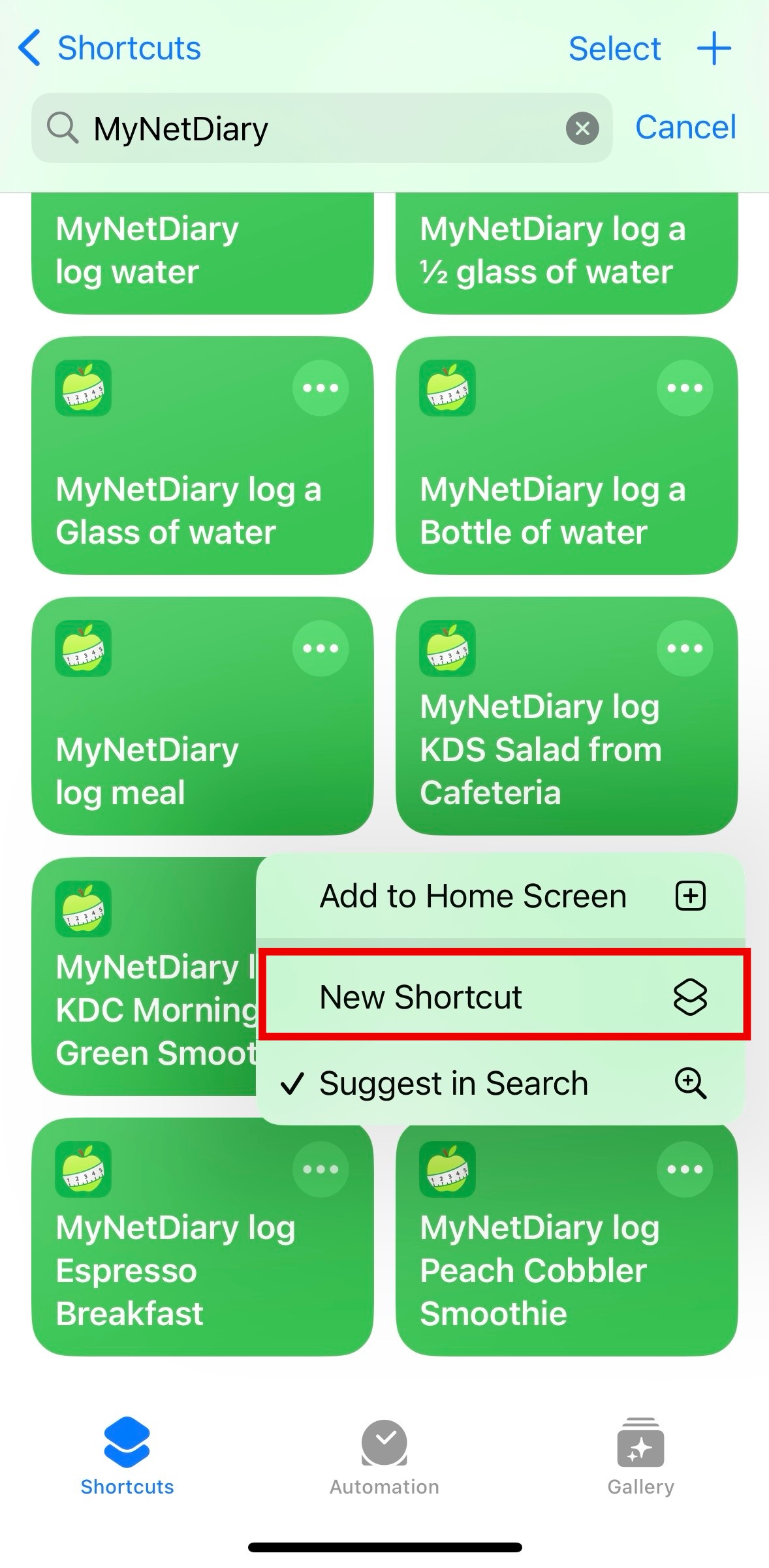Open options for MyNetDiary log meal
This screenshot has width=769, height=1568.
pos(321,648)
